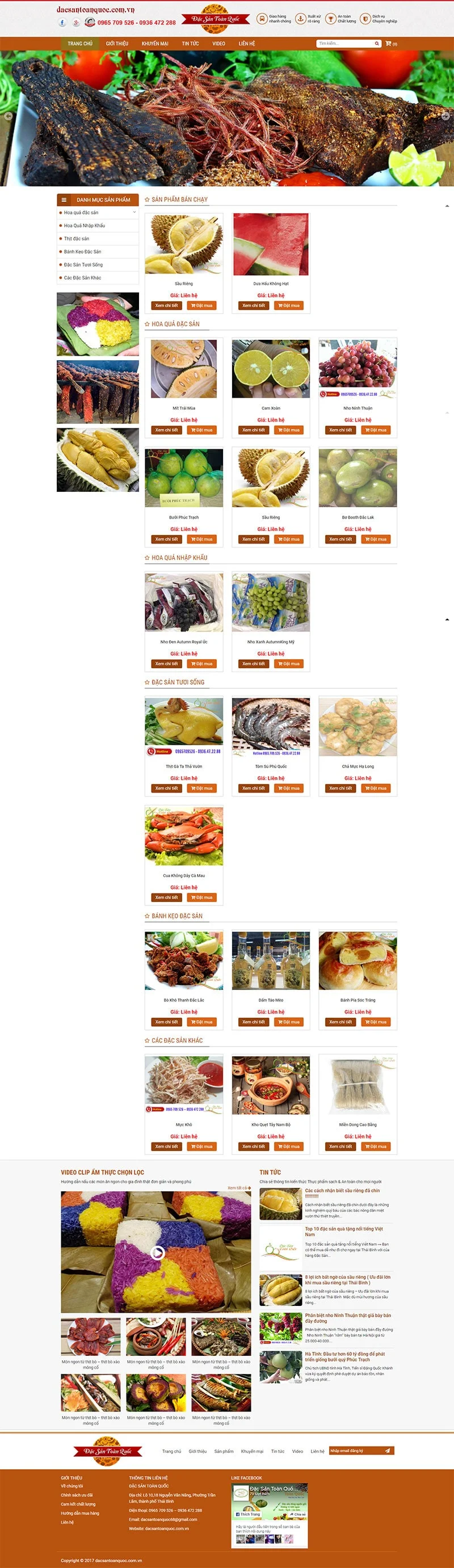Order Nho Ninh Thuận with Đặt mua
The width and height of the screenshot is (454, 1568).
[x=376, y=430]
